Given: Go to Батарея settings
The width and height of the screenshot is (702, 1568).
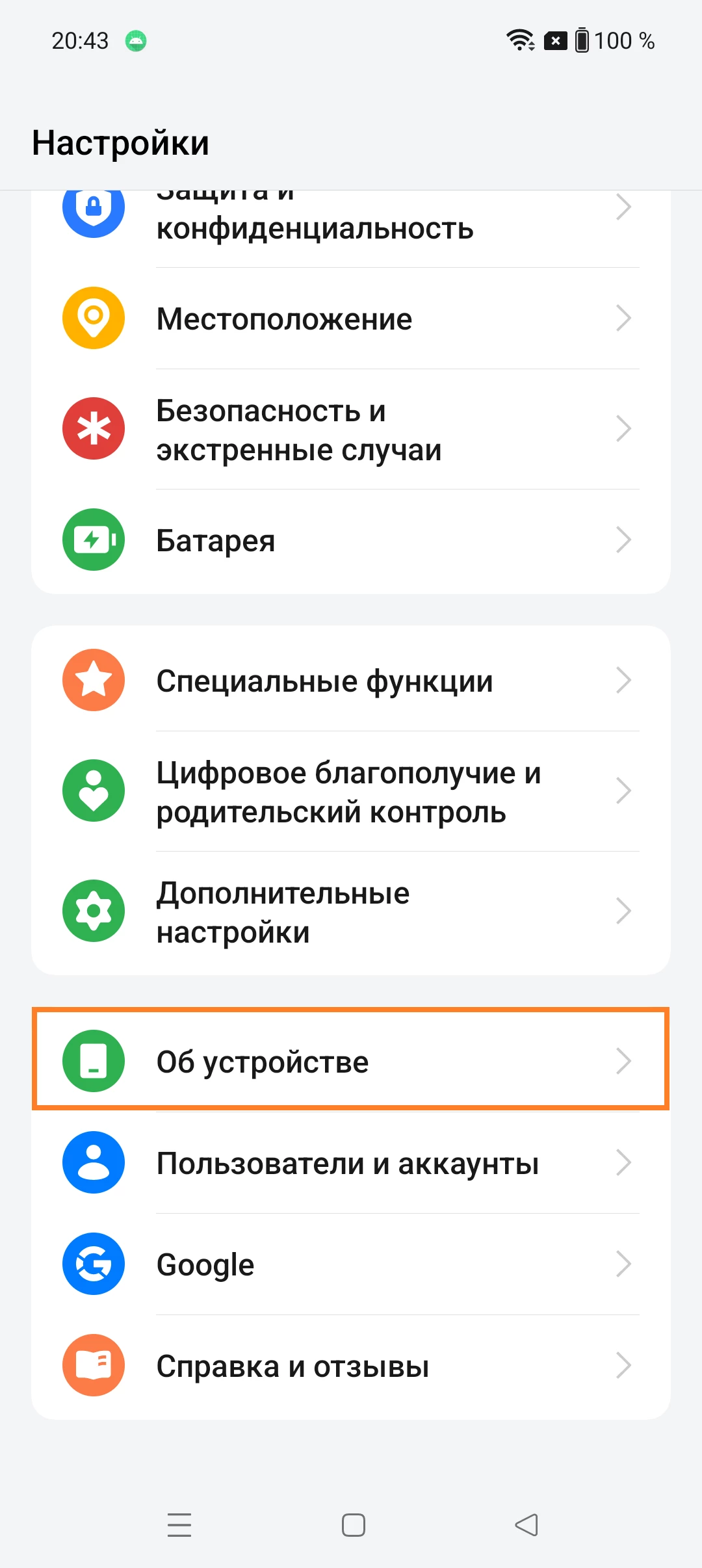Looking at the screenshot, I should tap(351, 540).
